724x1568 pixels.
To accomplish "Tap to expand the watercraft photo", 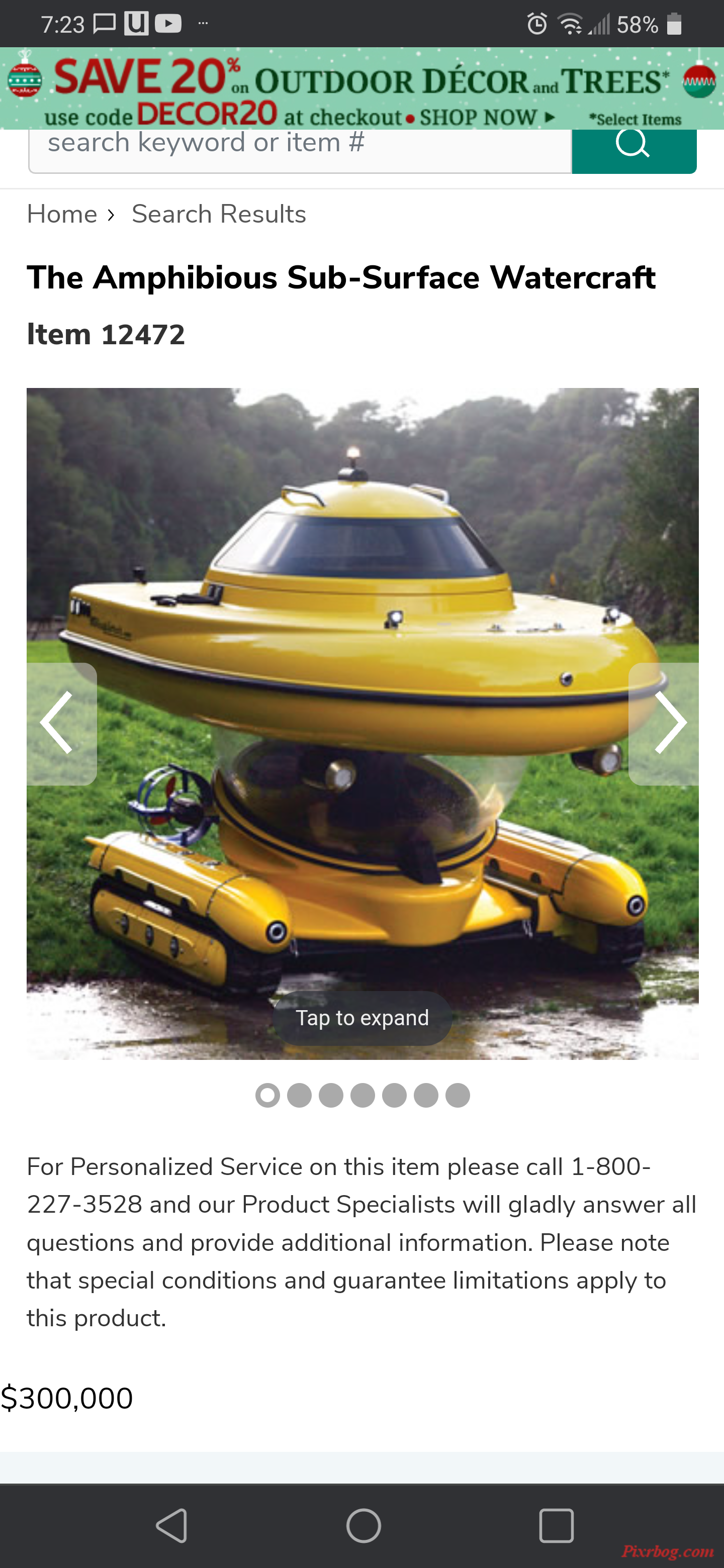I will point(361,1018).
